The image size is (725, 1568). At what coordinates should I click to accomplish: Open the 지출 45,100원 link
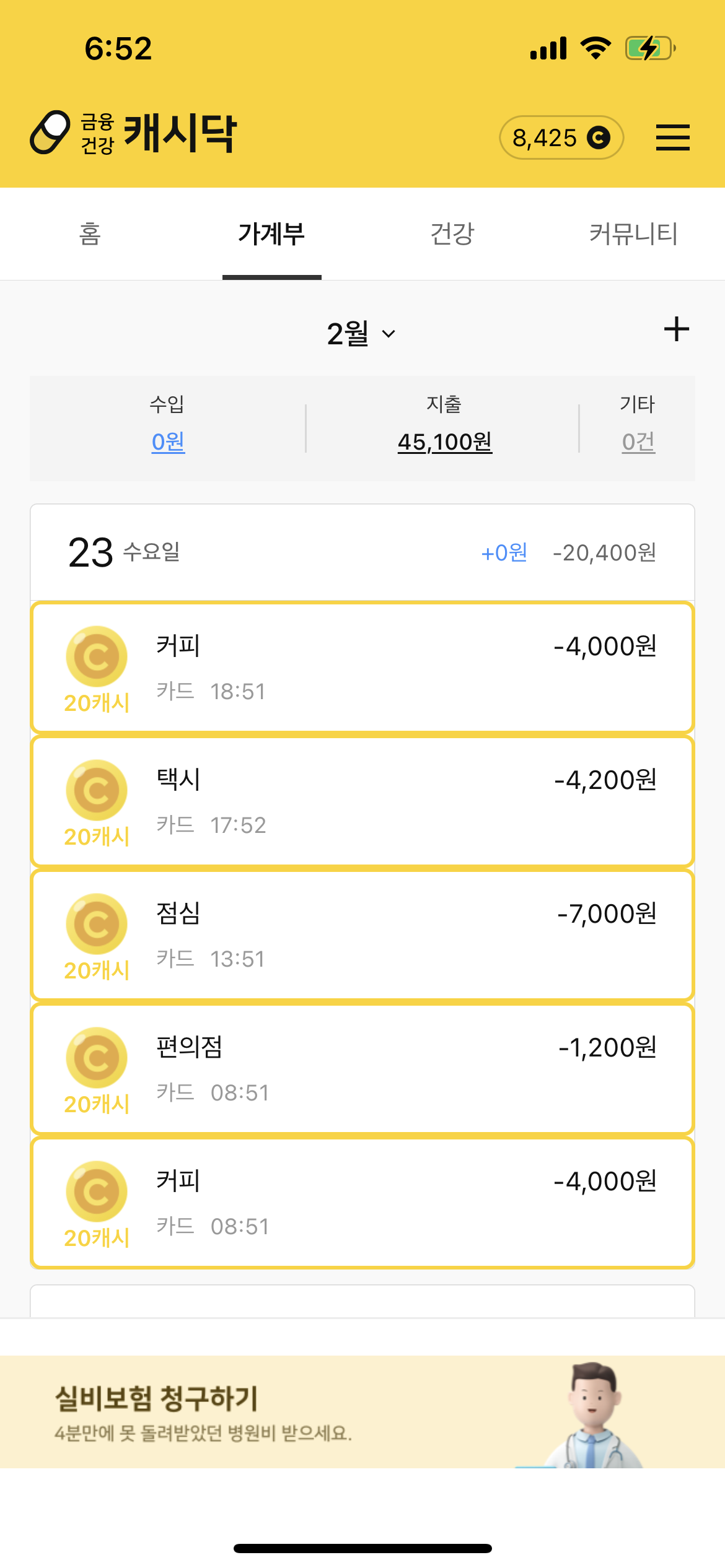click(445, 442)
